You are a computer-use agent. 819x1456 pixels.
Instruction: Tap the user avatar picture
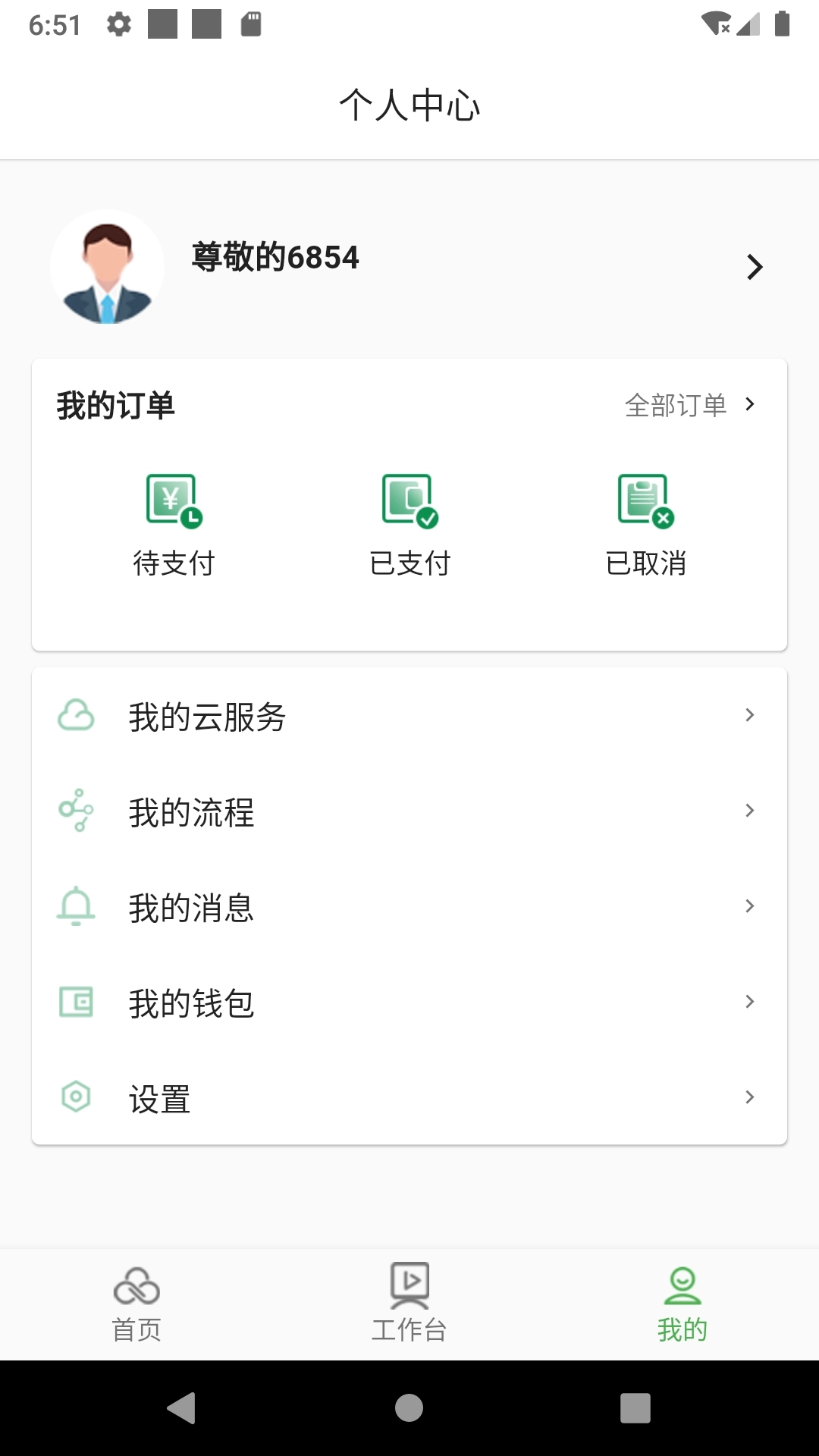pos(107,267)
